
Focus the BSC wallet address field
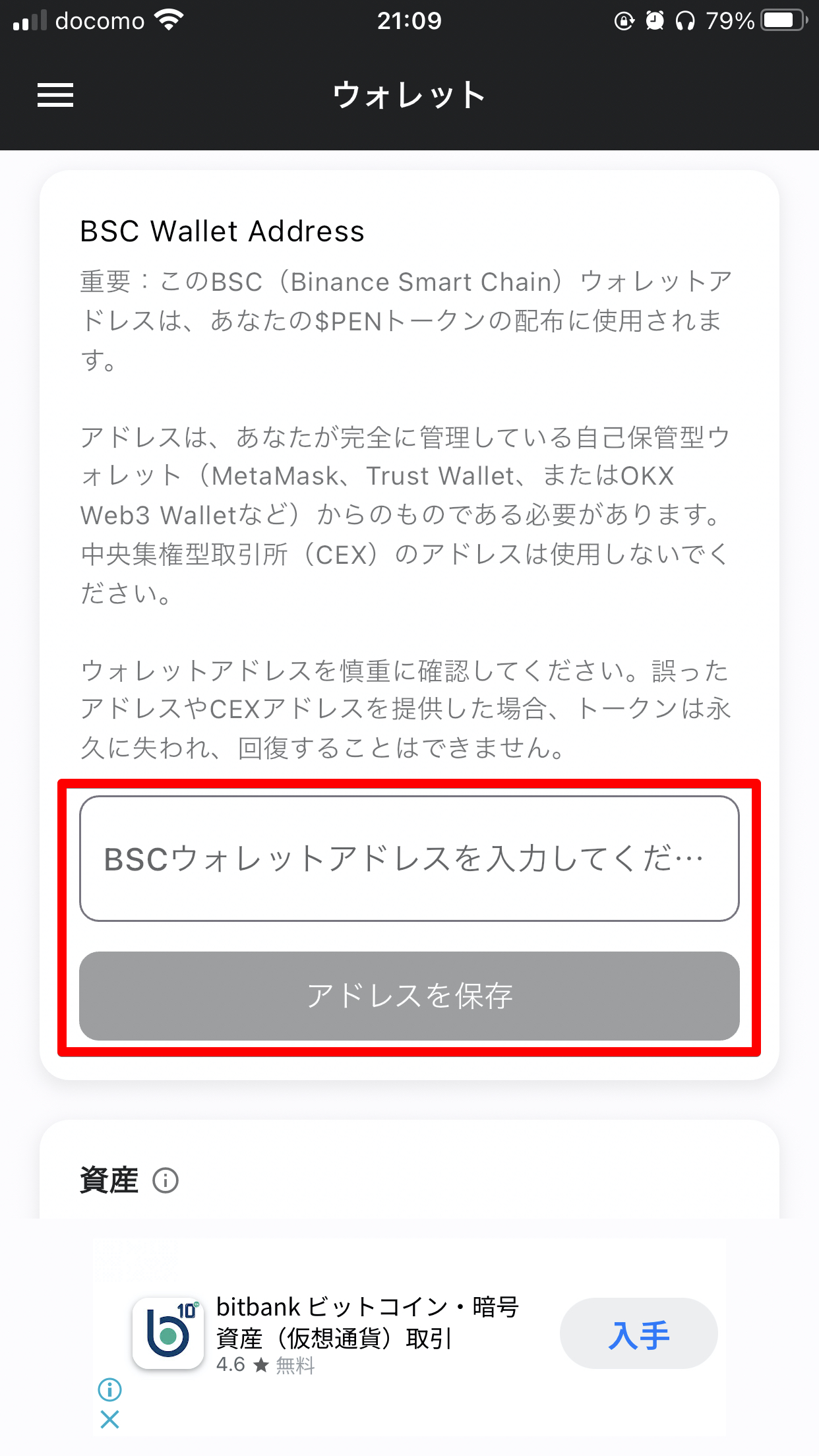[409, 858]
